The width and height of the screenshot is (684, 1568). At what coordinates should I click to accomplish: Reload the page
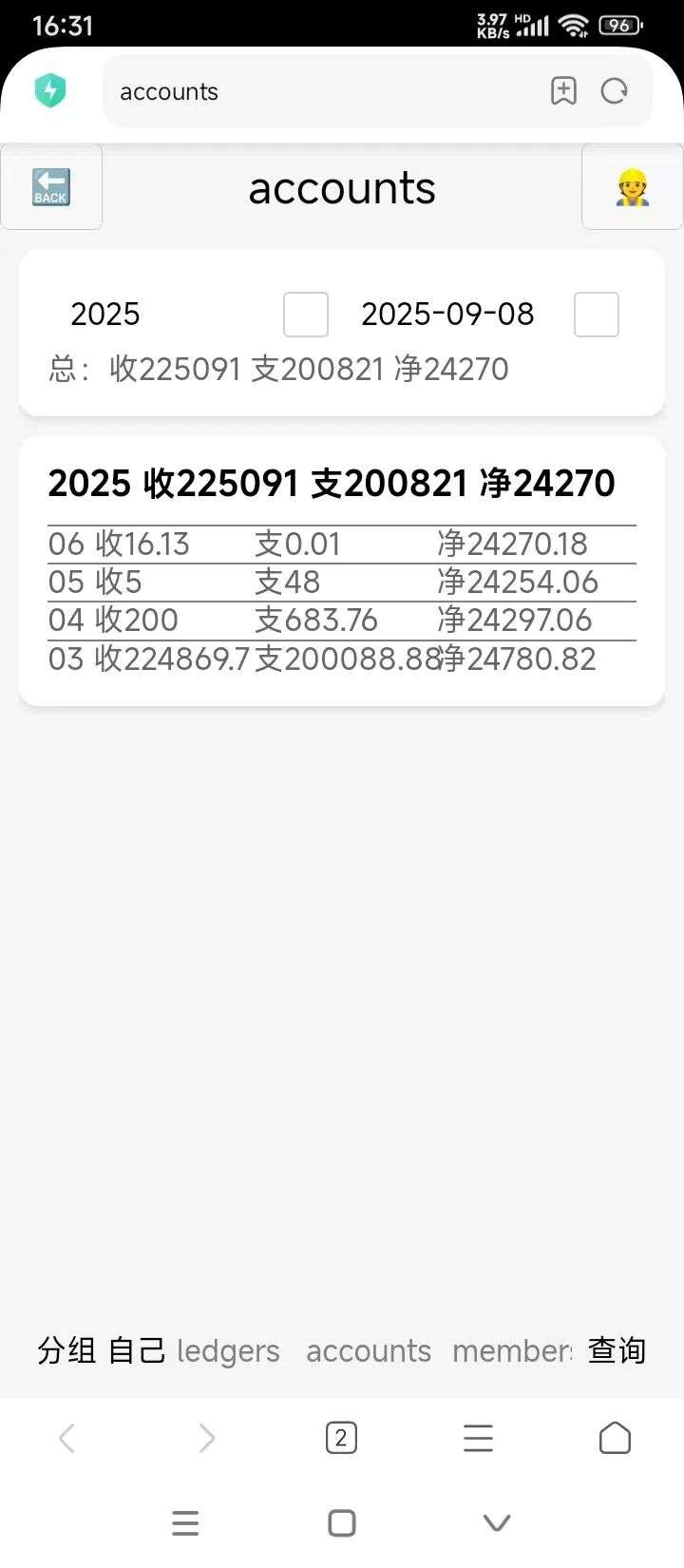coord(615,91)
